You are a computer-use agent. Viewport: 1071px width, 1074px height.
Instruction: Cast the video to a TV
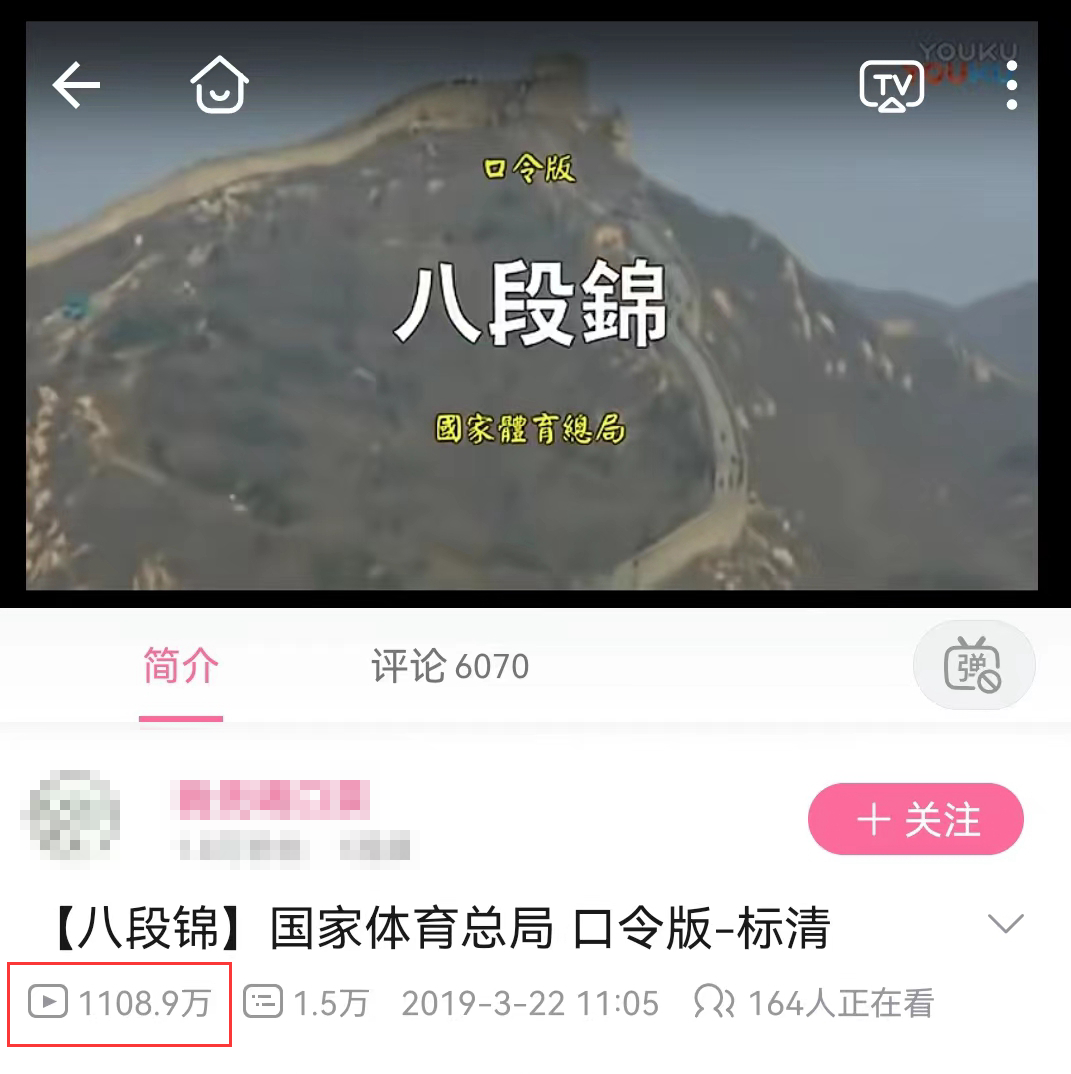(x=891, y=85)
